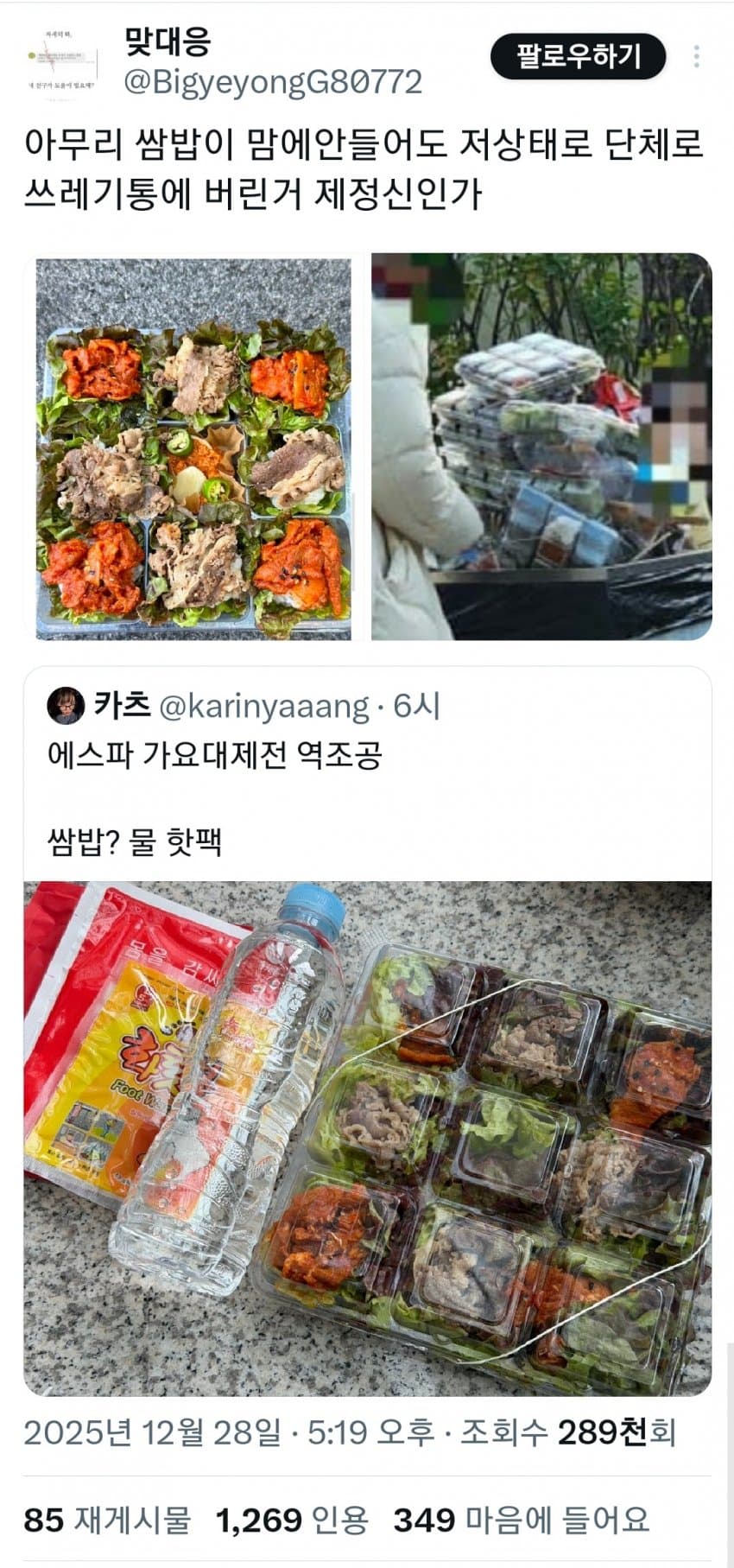Open 맞대응 profile picture
The height and width of the screenshot is (1568, 734).
(x=60, y=60)
